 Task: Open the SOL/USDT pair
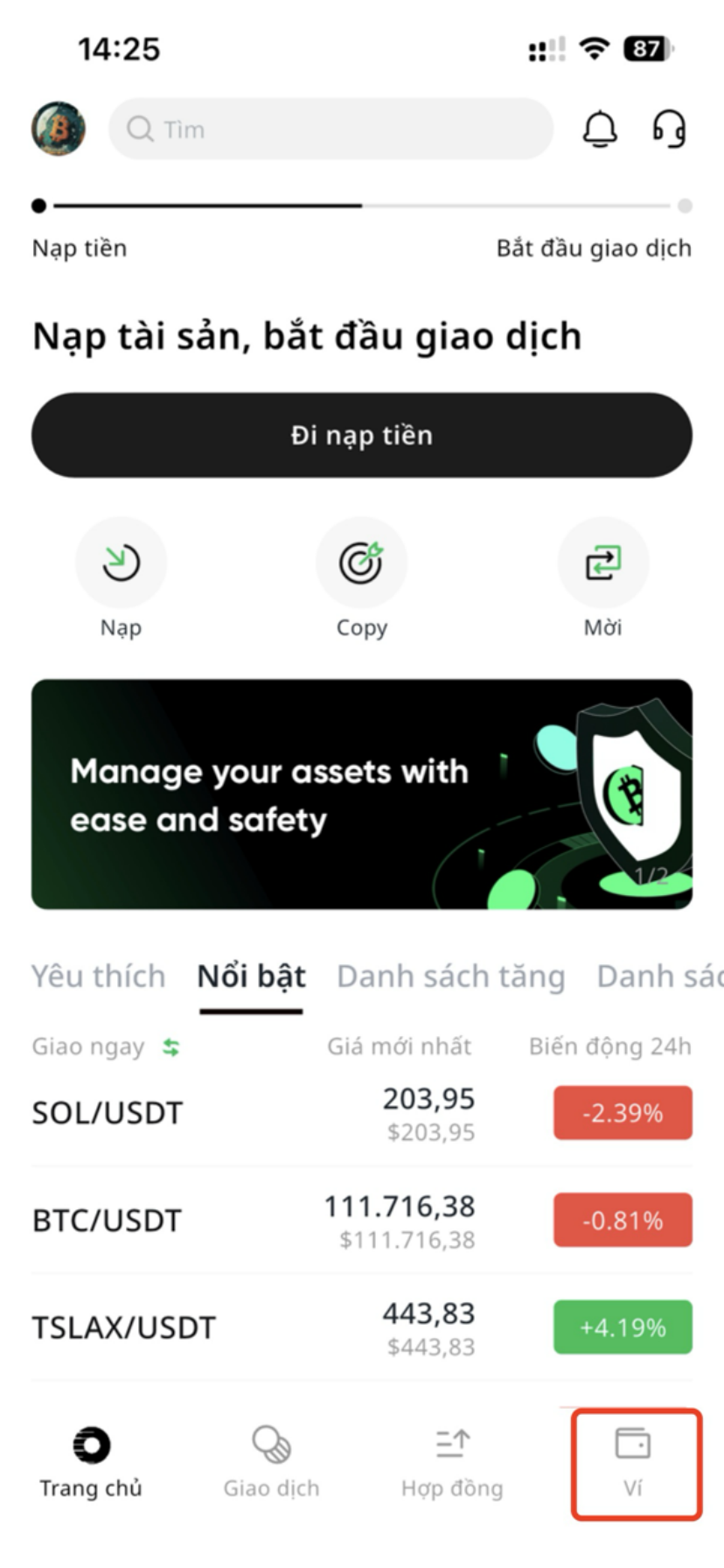click(108, 1113)
